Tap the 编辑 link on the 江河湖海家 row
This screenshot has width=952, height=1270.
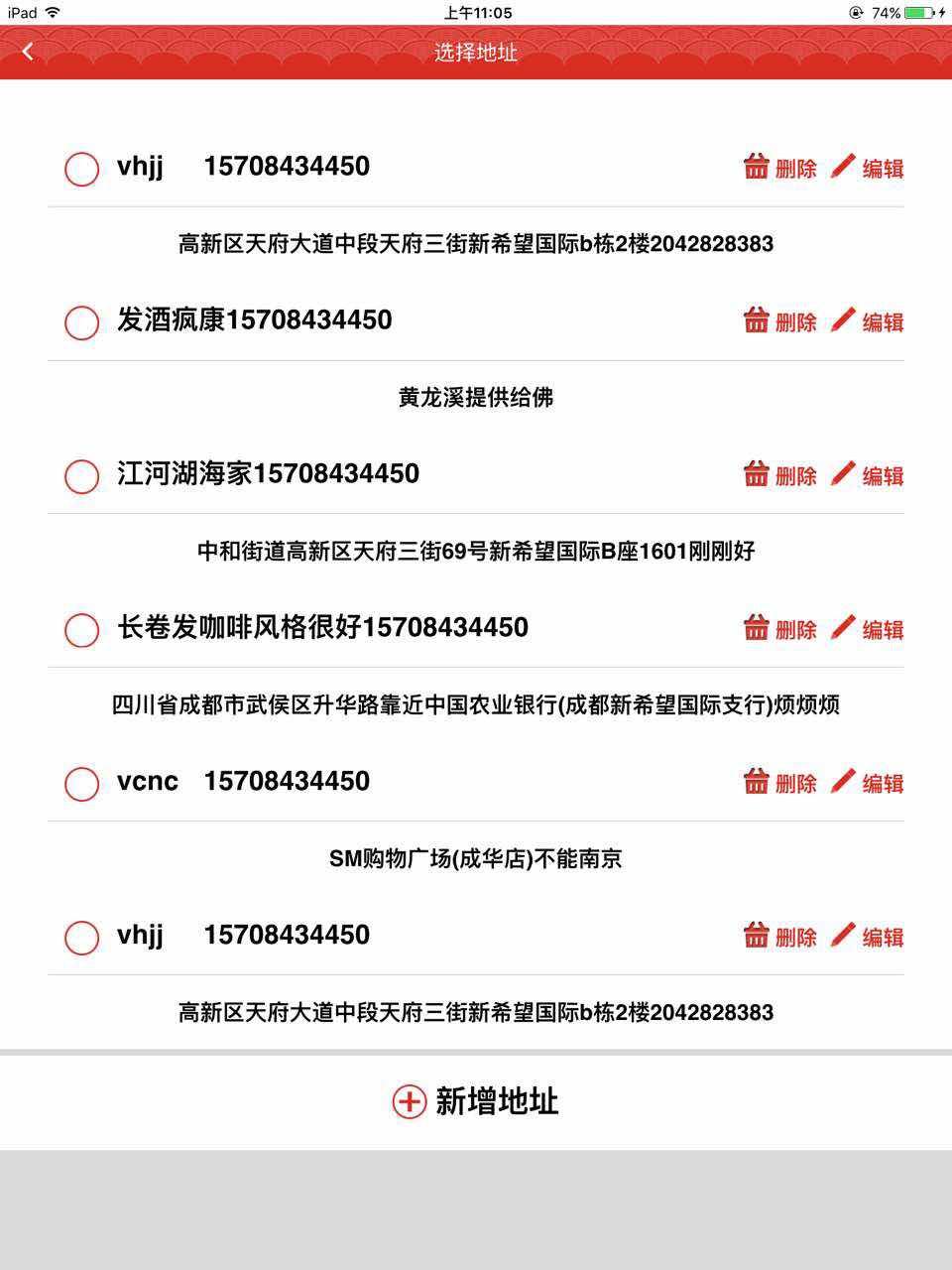tap(882, 475)
